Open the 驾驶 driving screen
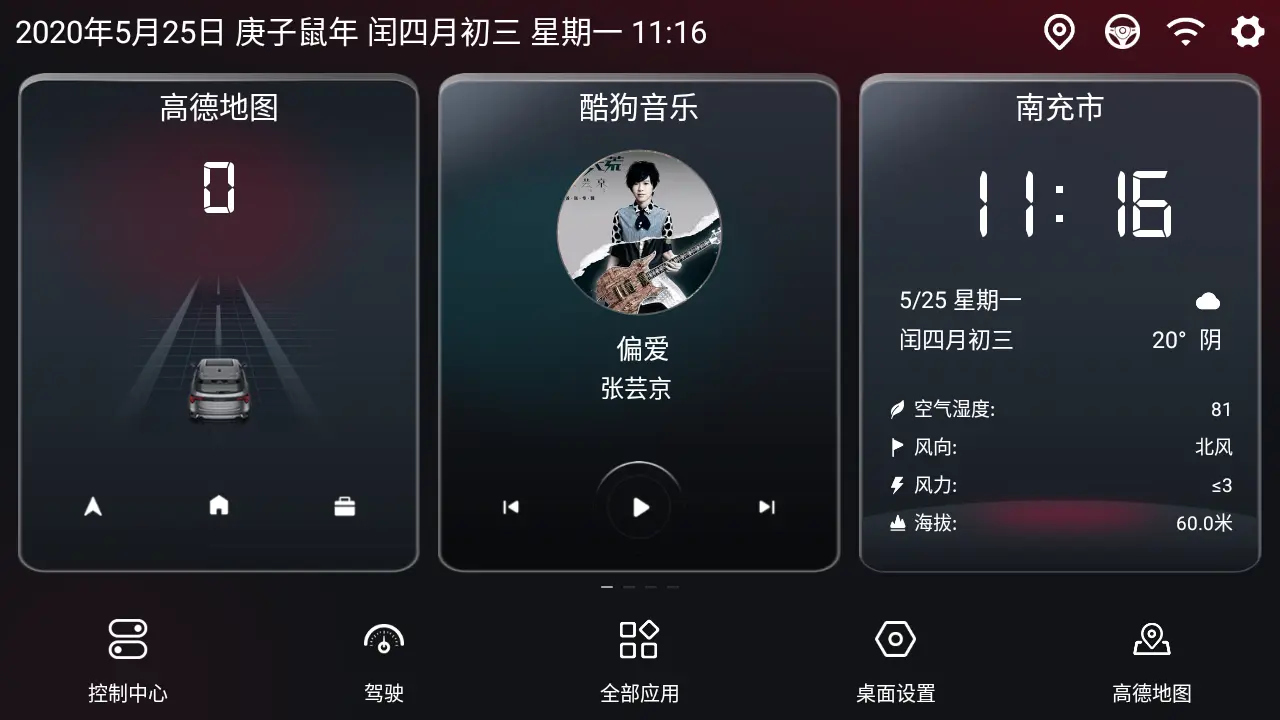 pyautogui.click(x=384, y=657)
